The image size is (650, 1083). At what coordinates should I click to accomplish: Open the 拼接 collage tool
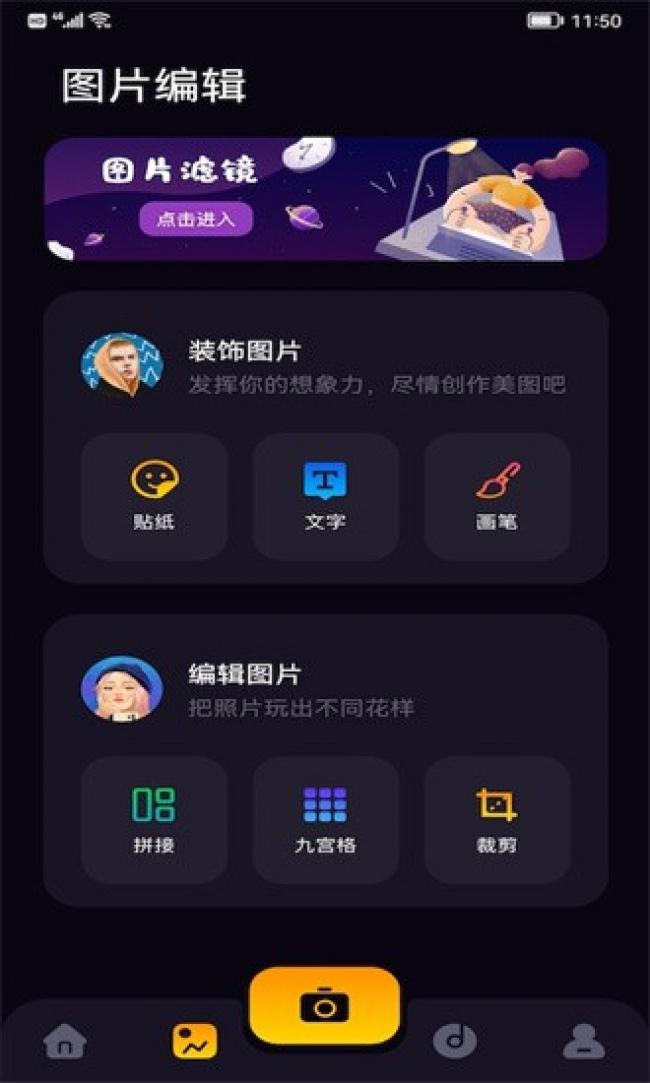(x=154, y=819)
